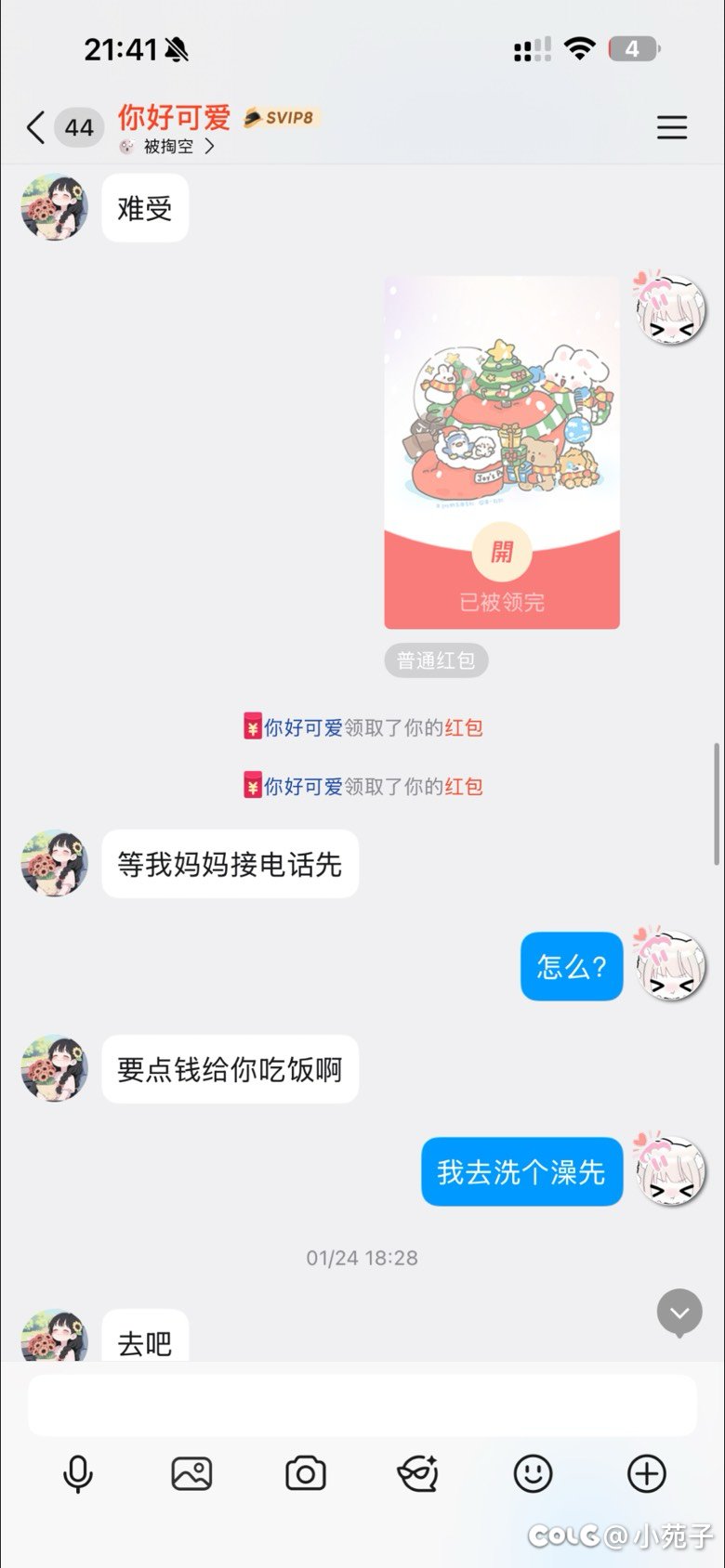Tap the 普通红包 label
725x1568 pixels.
click(x=436, y=660)
